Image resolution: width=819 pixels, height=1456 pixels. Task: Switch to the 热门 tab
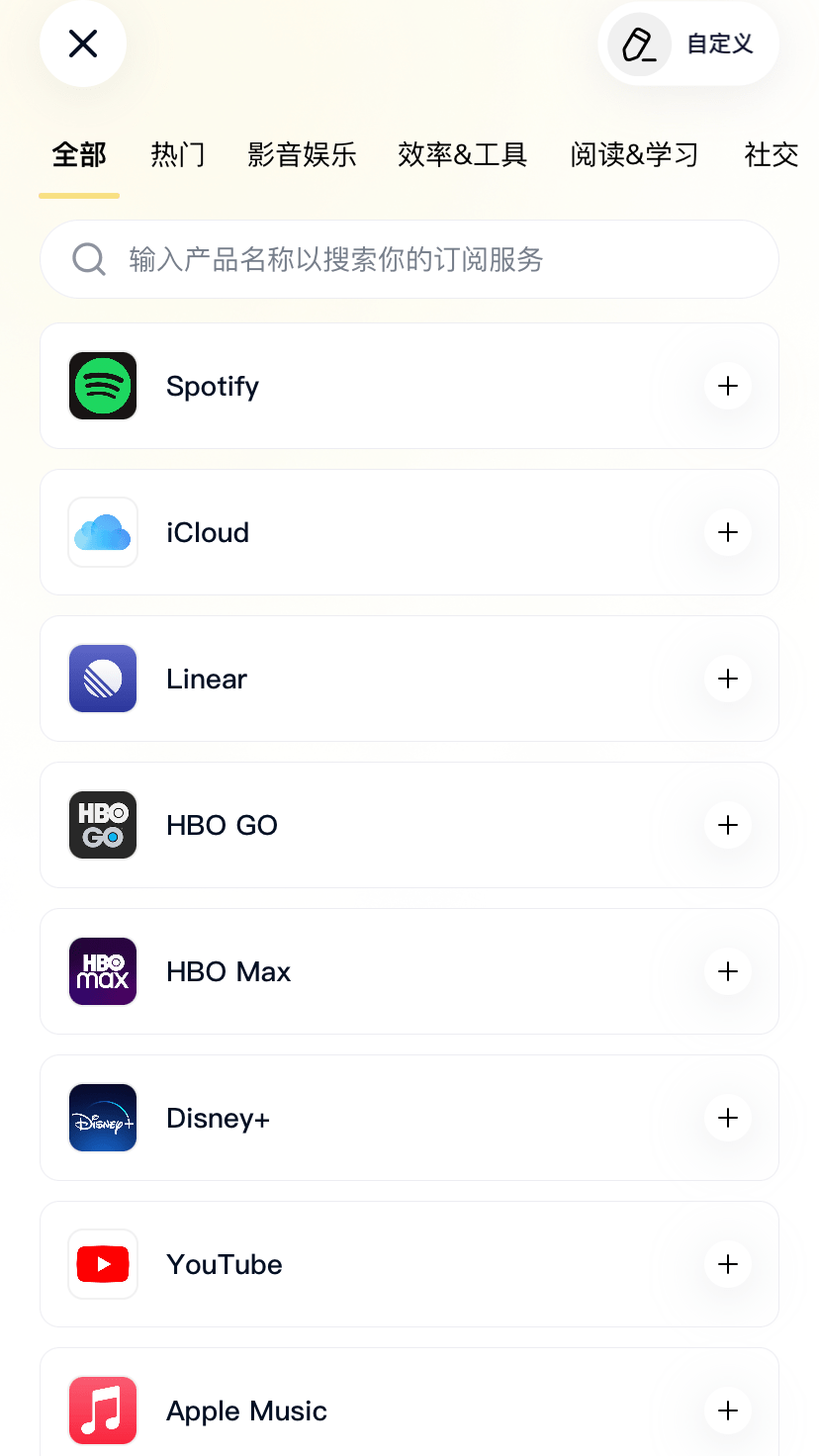[x=178, y=155]
